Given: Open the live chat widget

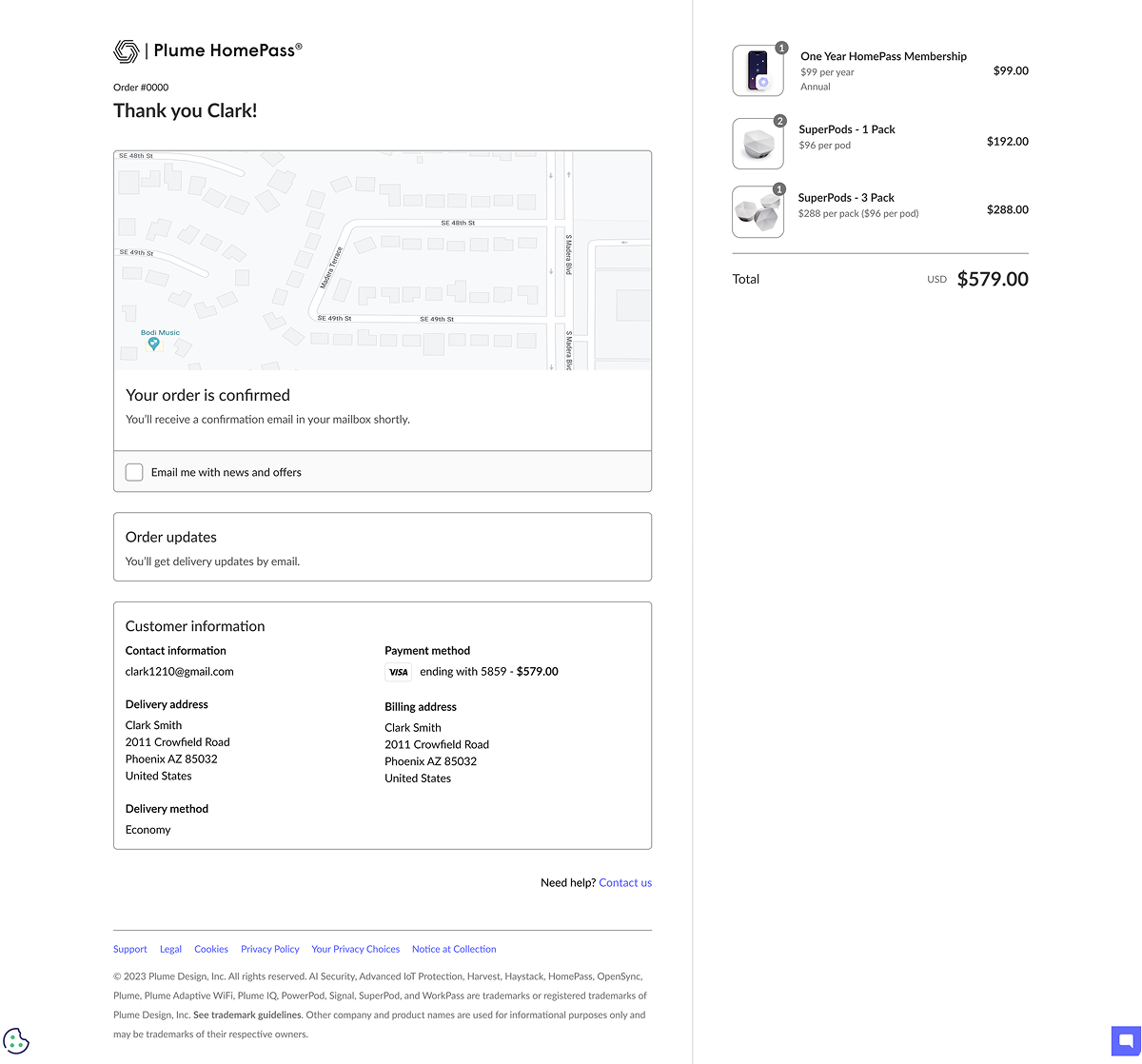Looking at the screenshot, I should [1125, 1040].
